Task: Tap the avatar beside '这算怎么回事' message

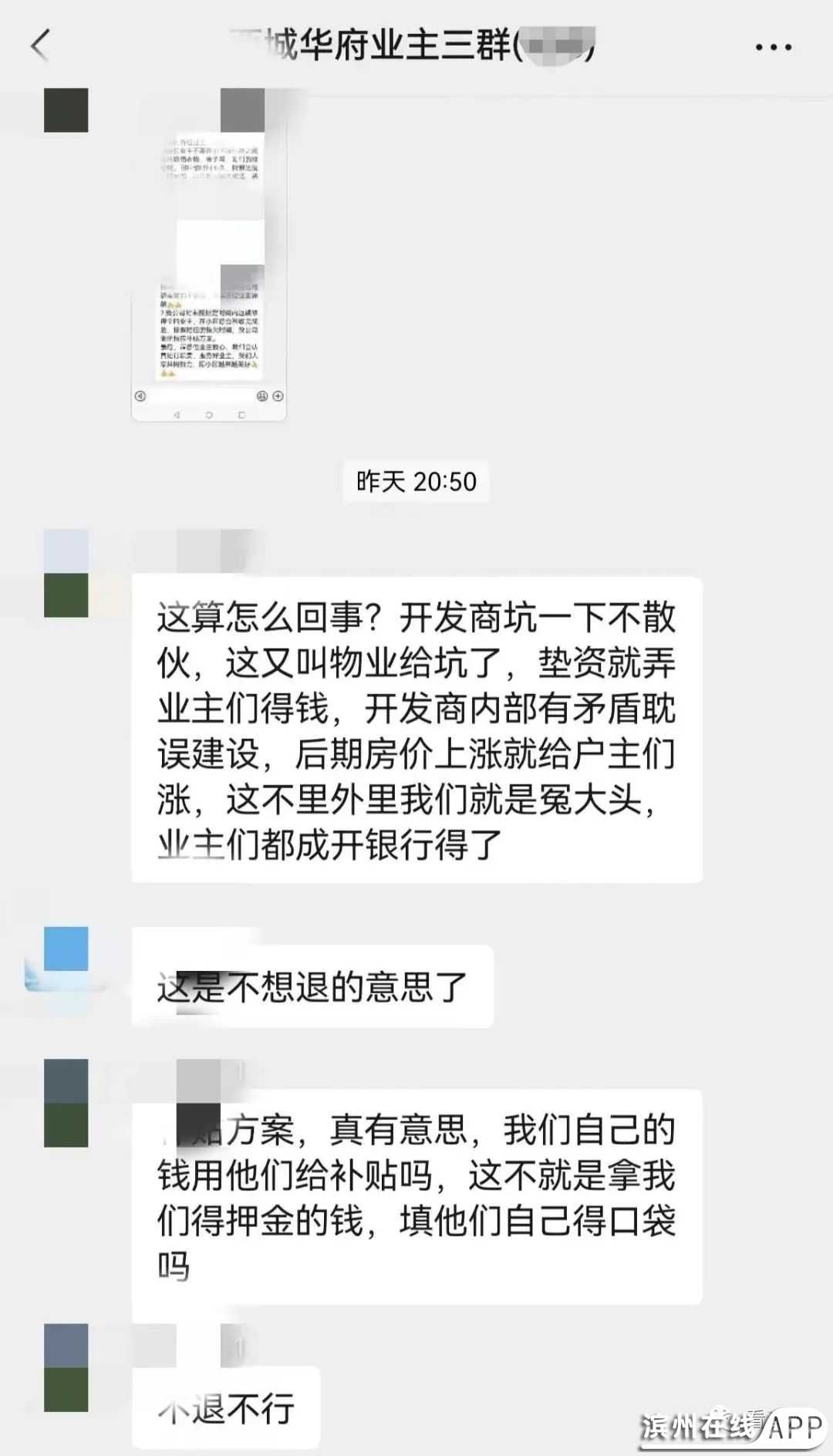Action: pos(66,573)
